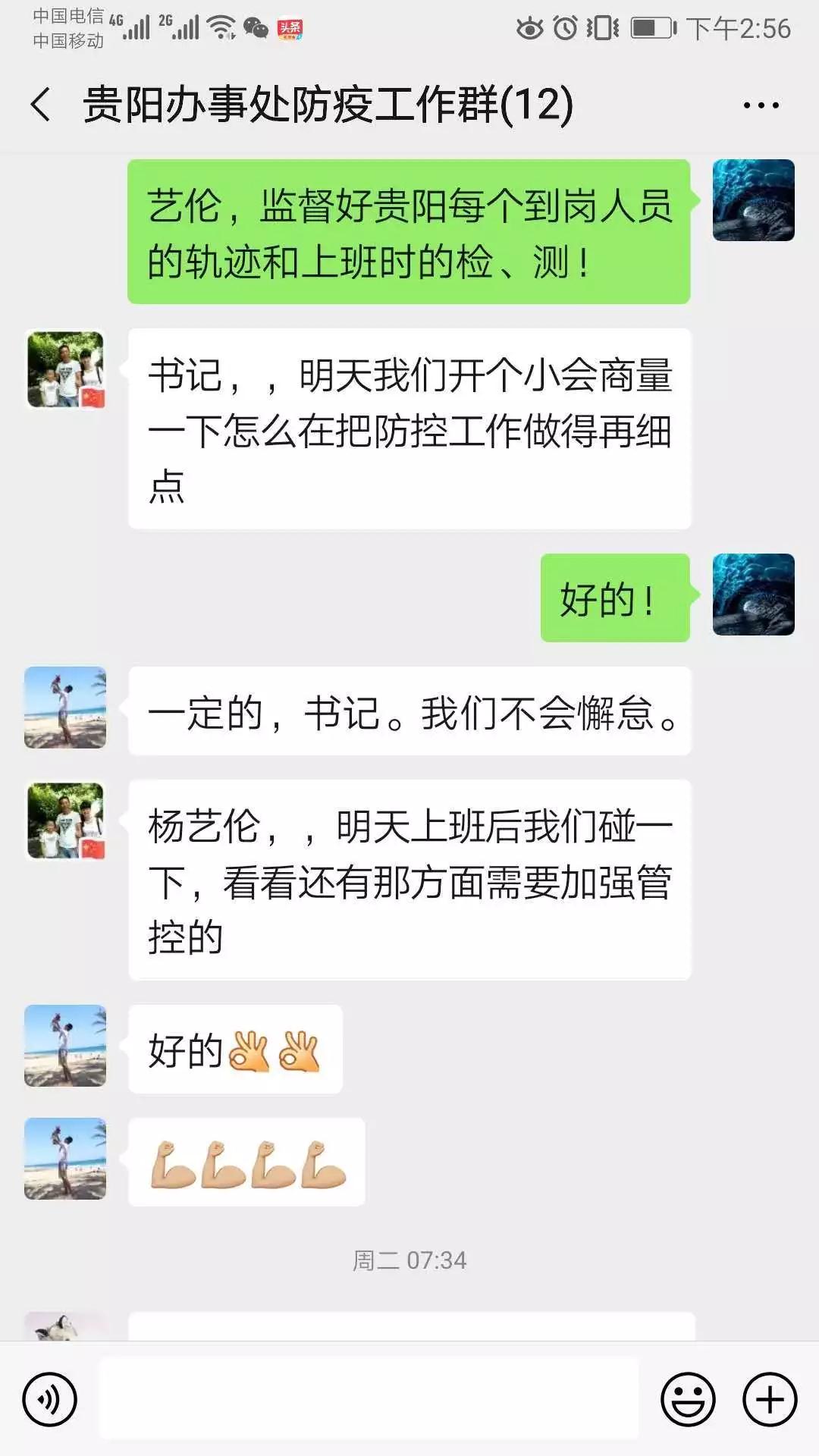Open the avatar beside the muscle emoji message
Screen dimensions: 819x1456
click(x=65, y=1159)
